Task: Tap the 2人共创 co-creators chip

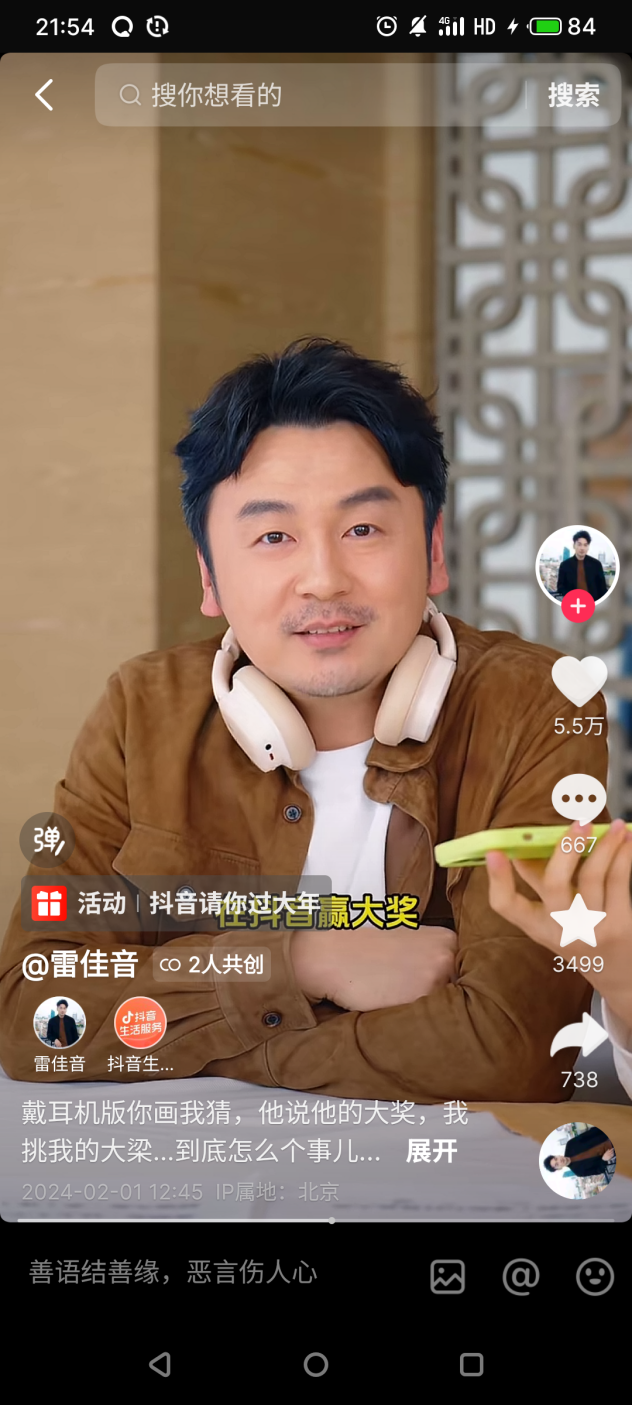Action: point(212,964)
